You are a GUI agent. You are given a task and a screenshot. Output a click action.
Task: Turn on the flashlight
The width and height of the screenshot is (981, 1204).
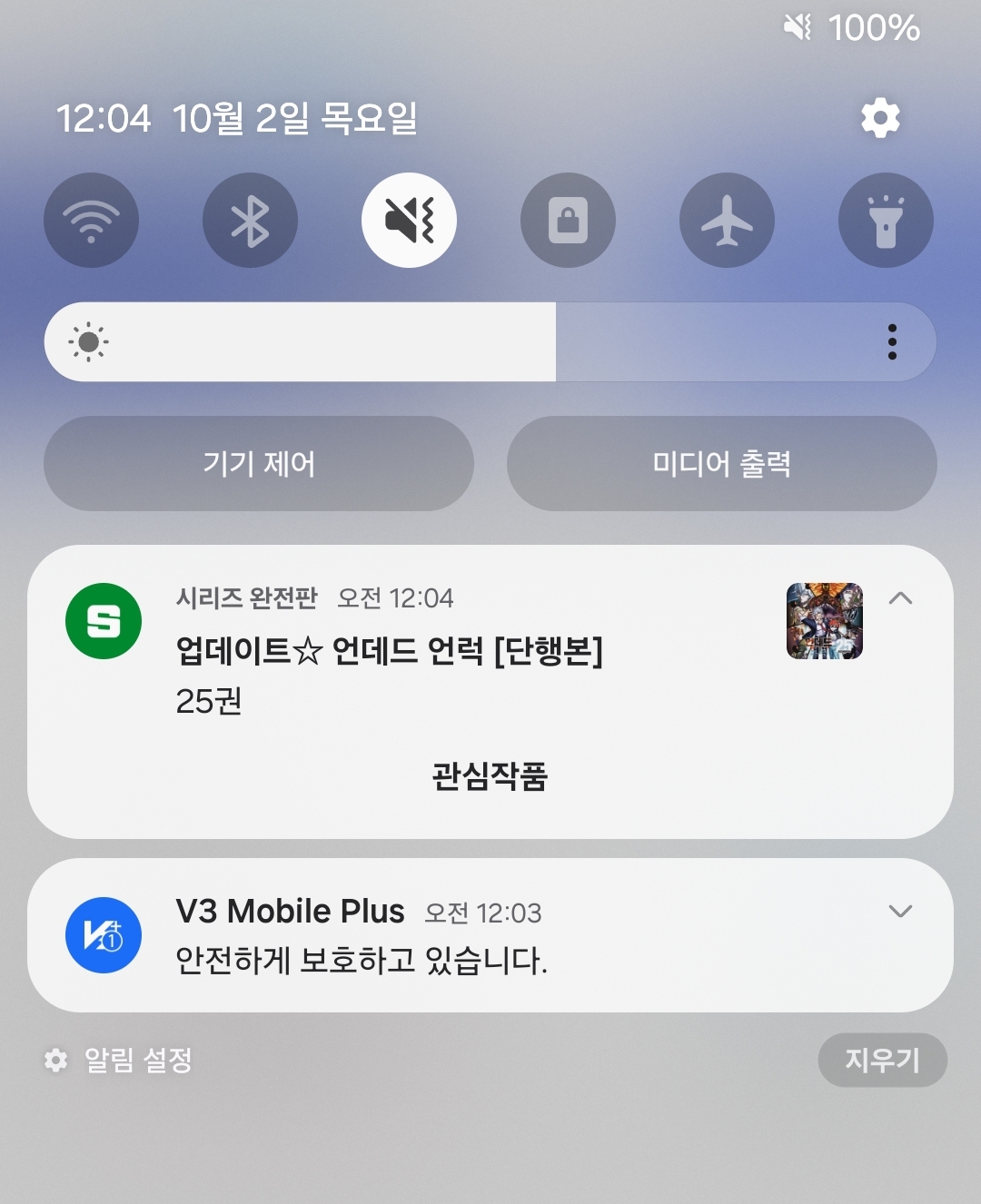886,221
